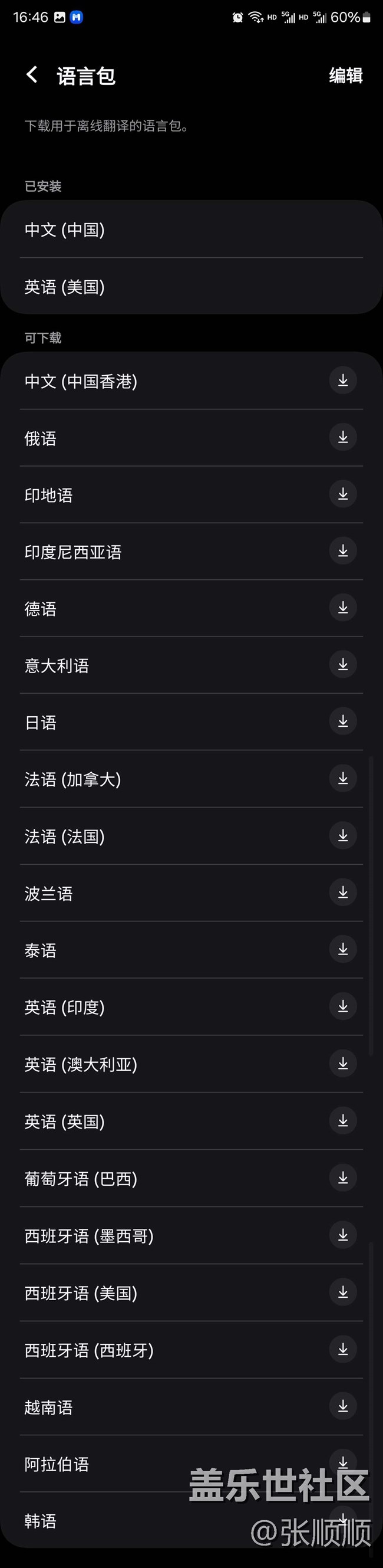Download the 葡萄牙语 (巴西) language pack
Screen dimensions: 383x1568
tap(343, 1178)
